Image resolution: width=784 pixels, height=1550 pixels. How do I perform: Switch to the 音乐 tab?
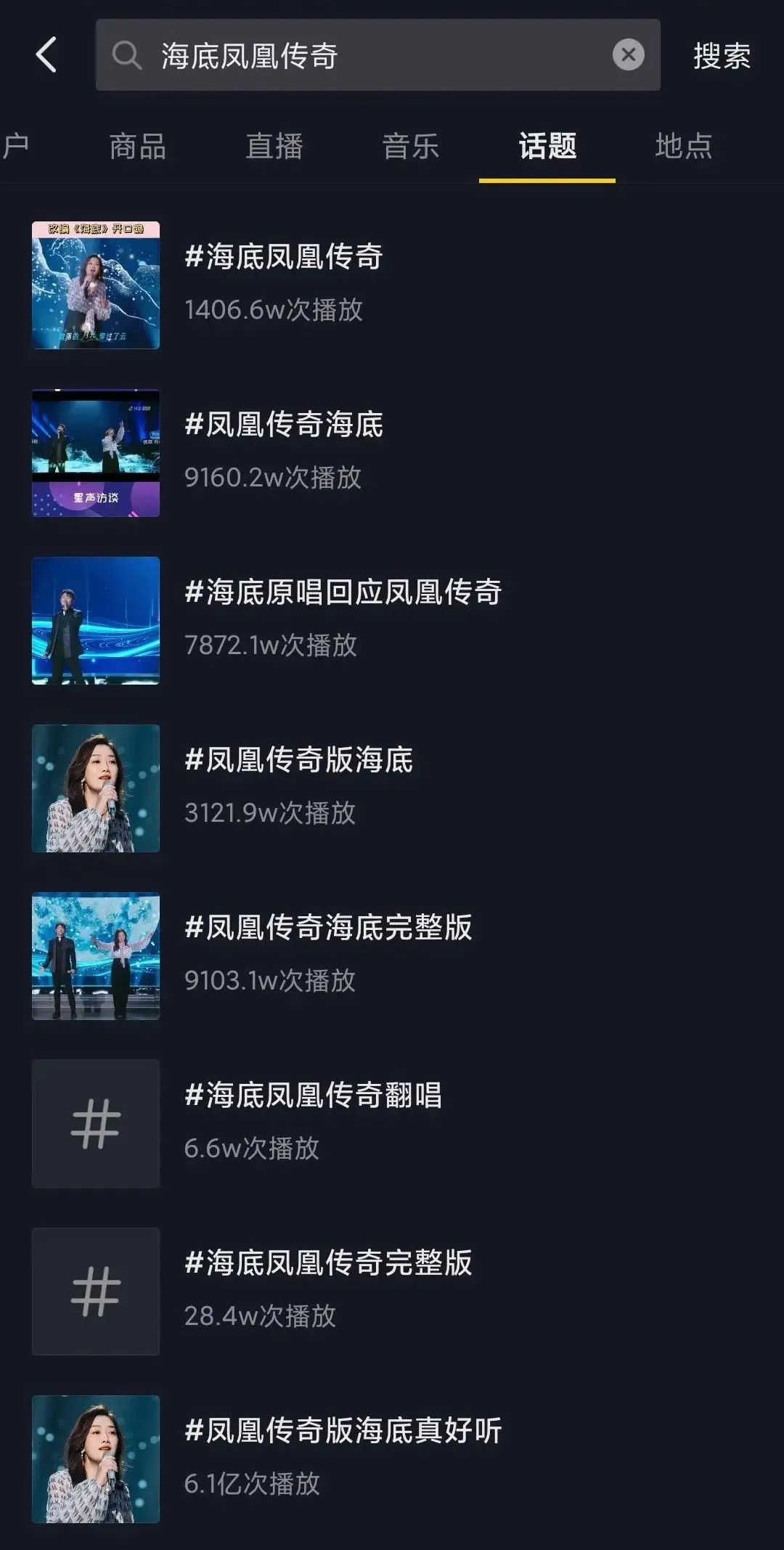(410, 146)
